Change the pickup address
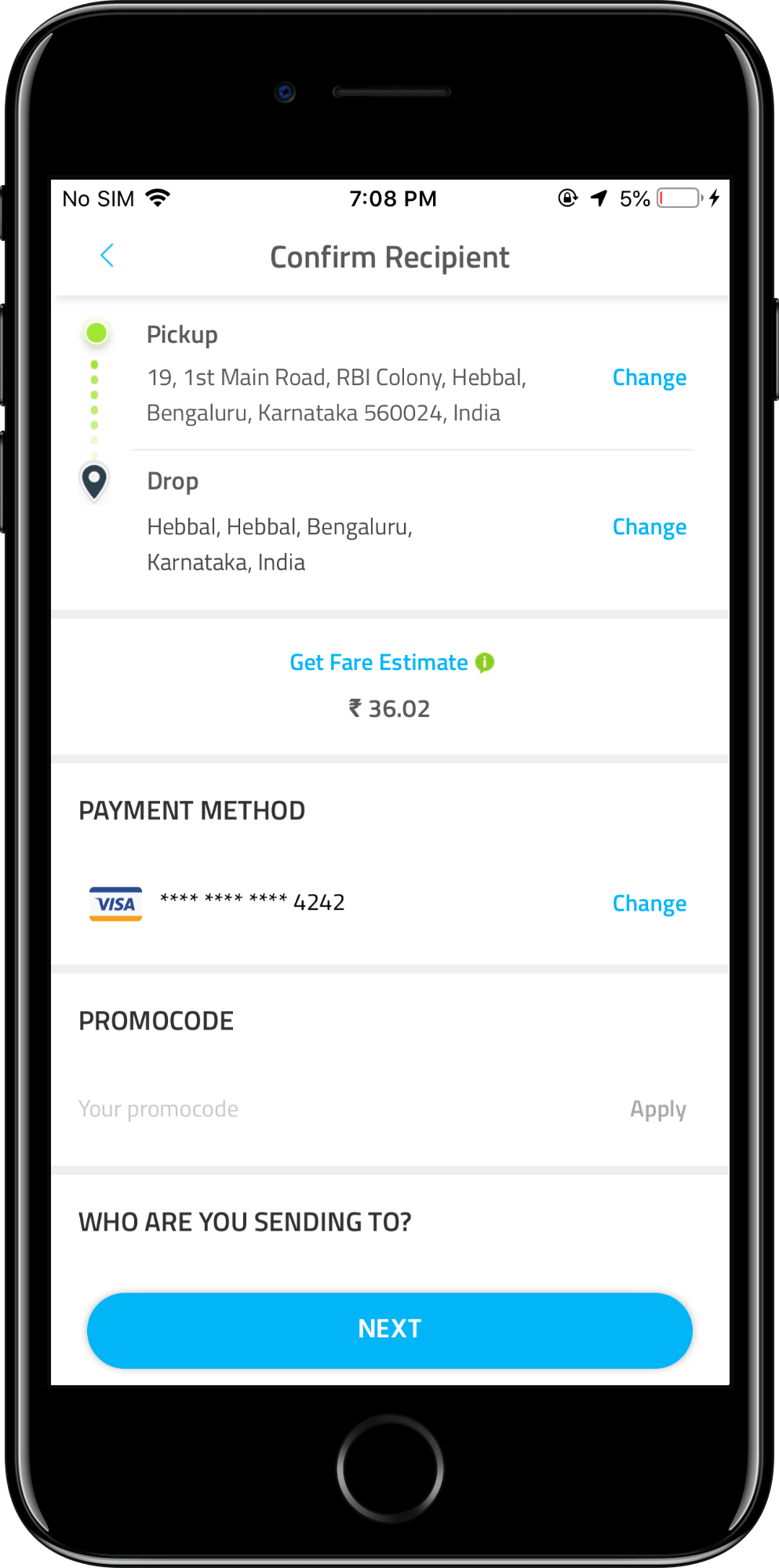The height and width of the screenshot is (1568, 779). point(649,378)
